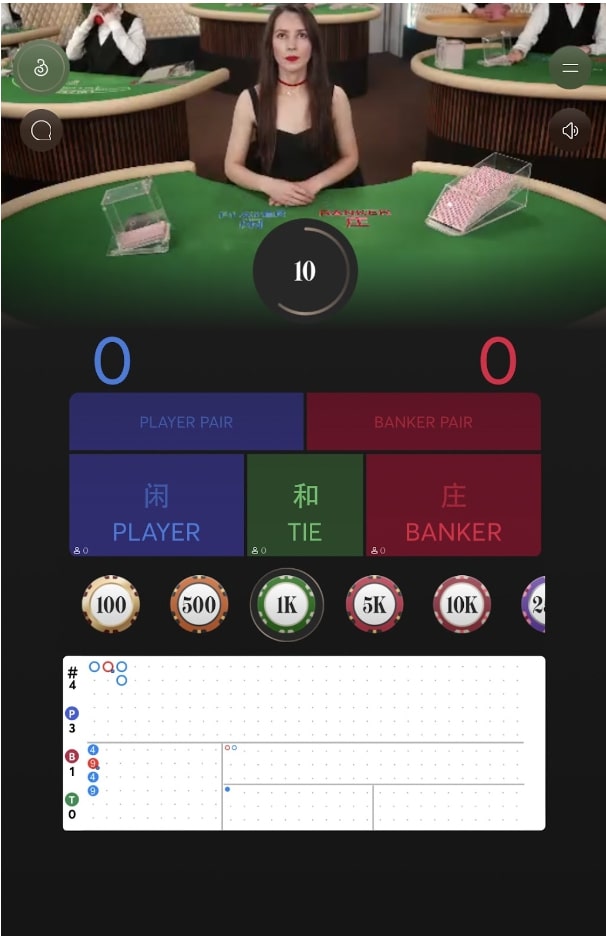Place a bet on Banker Pair

tap(423, 422)
